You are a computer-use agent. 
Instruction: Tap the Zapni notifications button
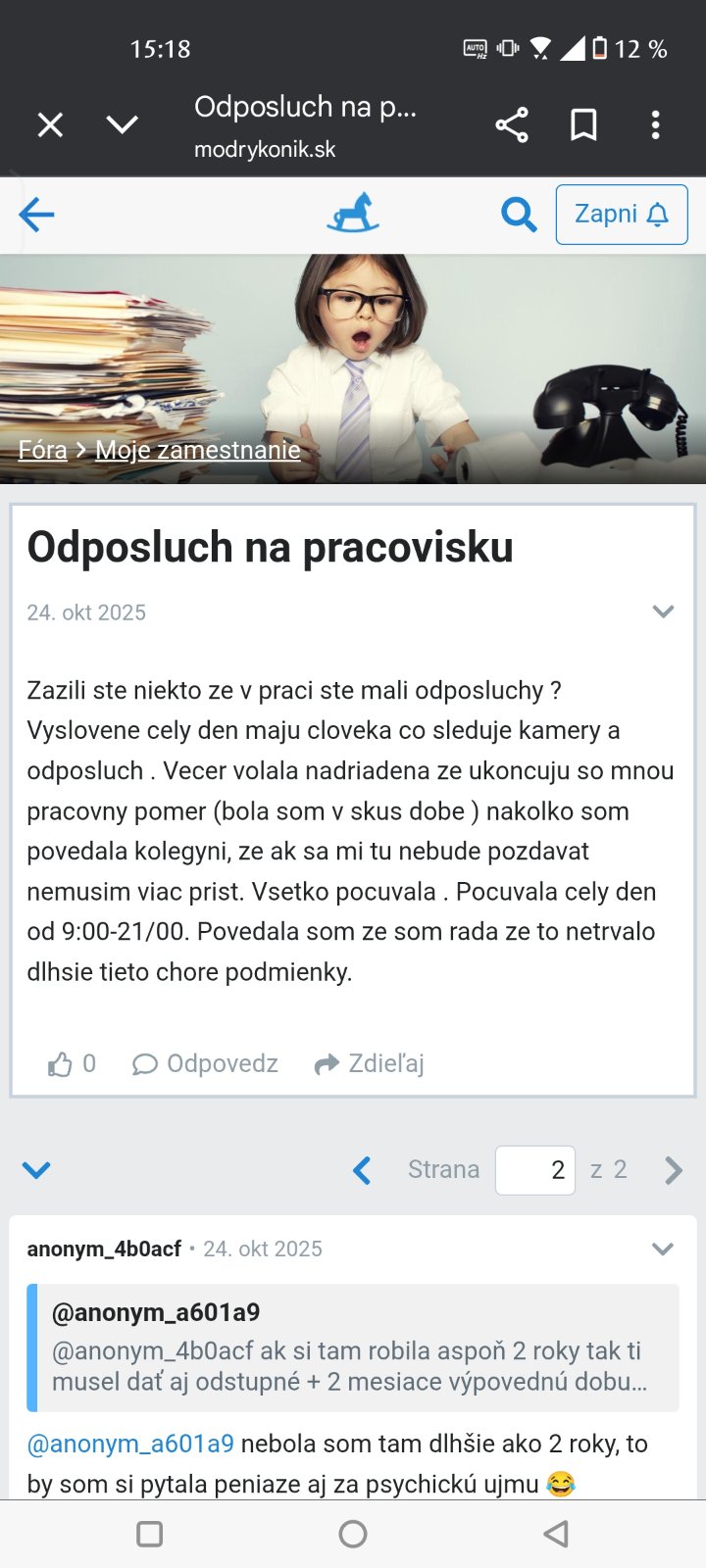(621, 214)
